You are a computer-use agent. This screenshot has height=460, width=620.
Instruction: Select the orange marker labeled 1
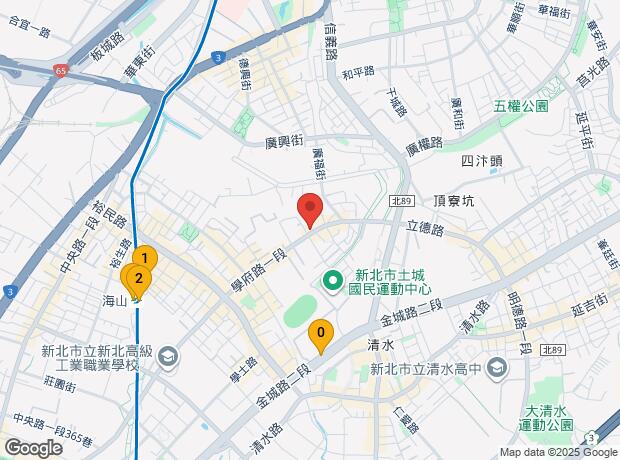pyautogui.click(x=145, y=262)
